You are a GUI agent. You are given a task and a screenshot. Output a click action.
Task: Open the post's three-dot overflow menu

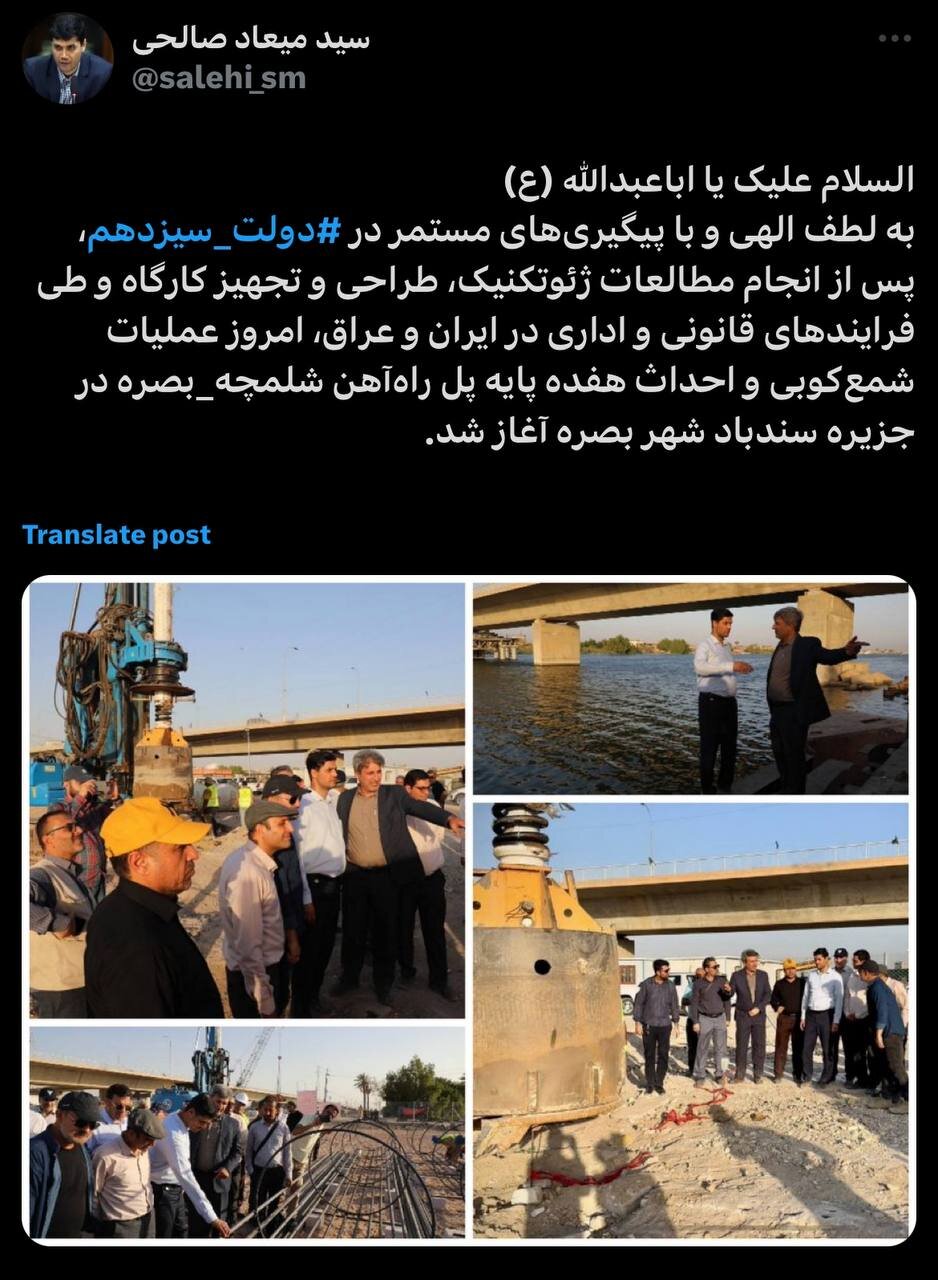coord(894,38)
